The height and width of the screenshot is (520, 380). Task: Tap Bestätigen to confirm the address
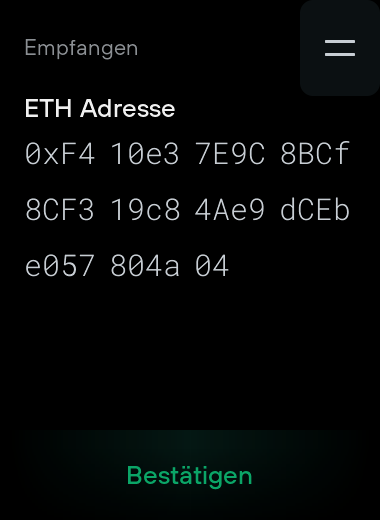[x=189, y=475]
